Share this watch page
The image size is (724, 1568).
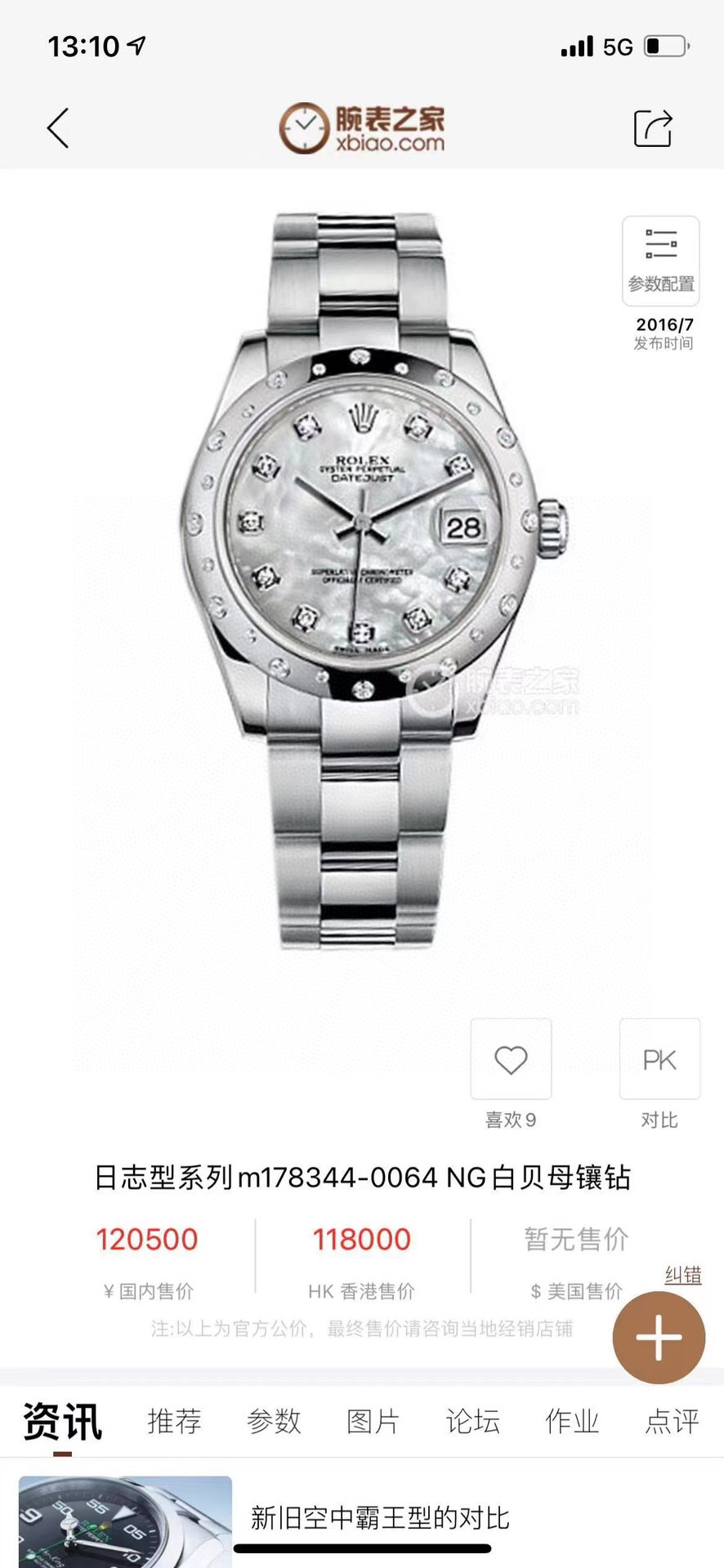click(653, 128)
